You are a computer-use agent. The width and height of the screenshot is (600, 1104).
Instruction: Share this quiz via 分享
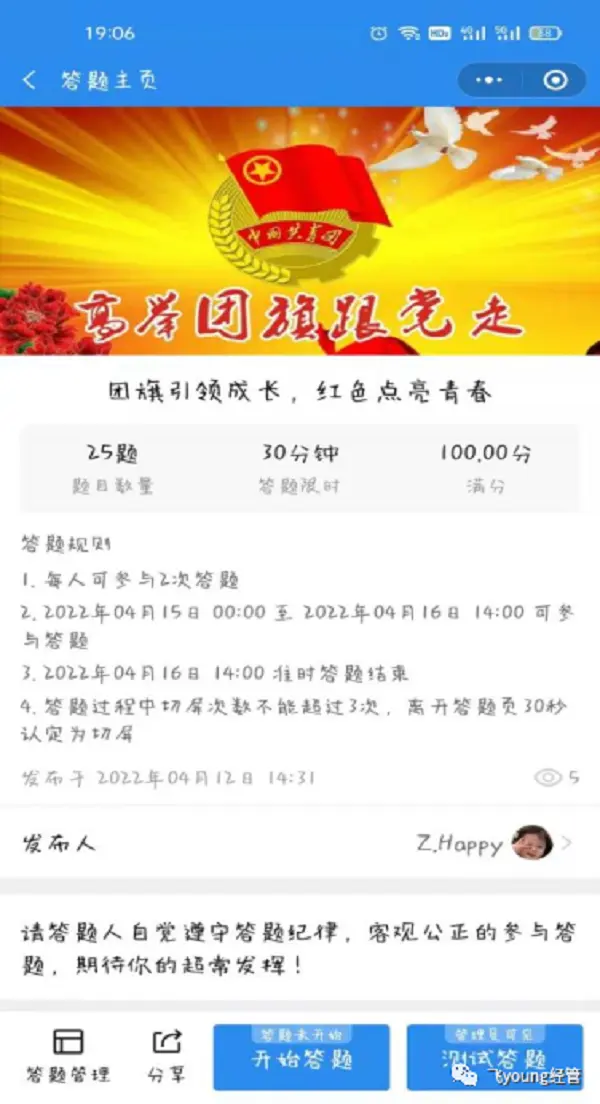coord(166,1056)
